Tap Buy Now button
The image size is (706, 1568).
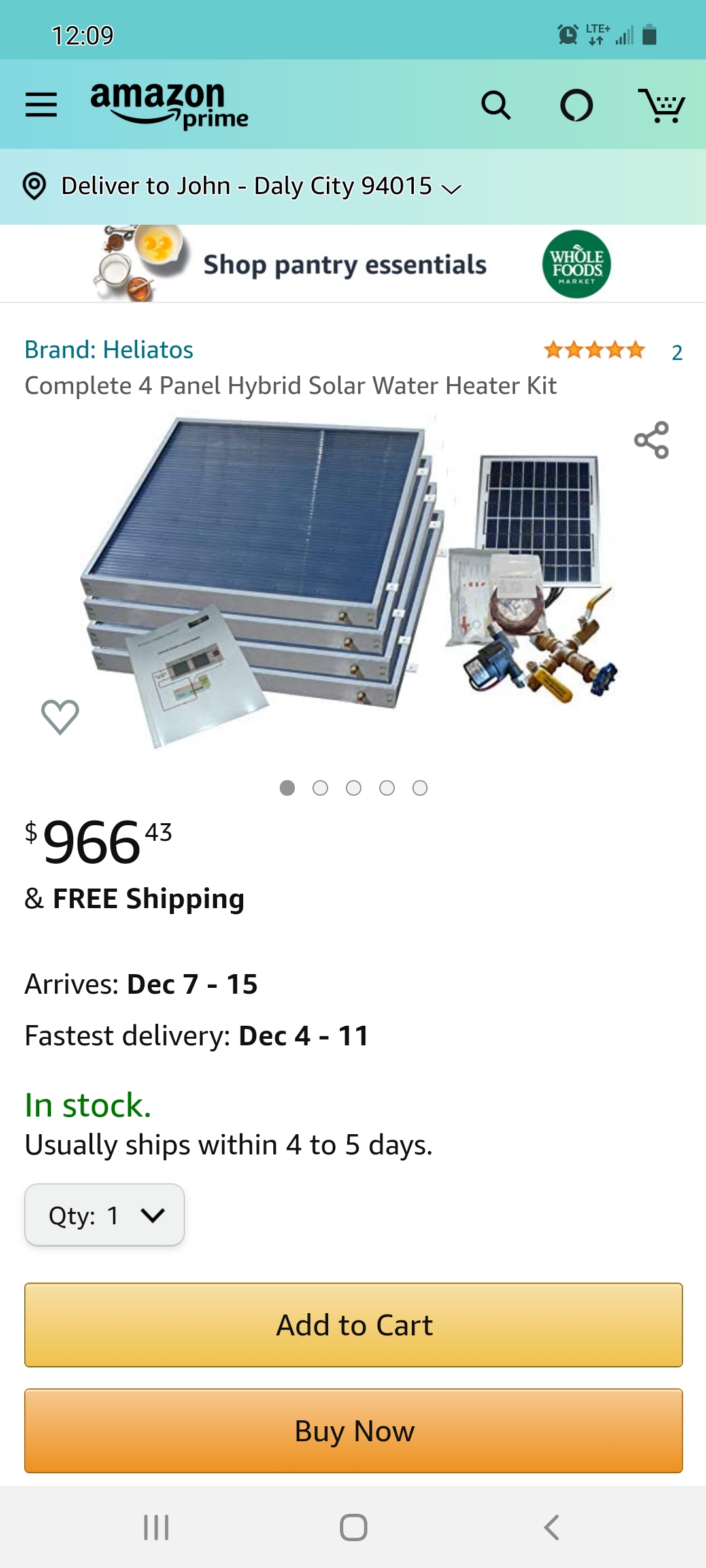(353, 1431)
